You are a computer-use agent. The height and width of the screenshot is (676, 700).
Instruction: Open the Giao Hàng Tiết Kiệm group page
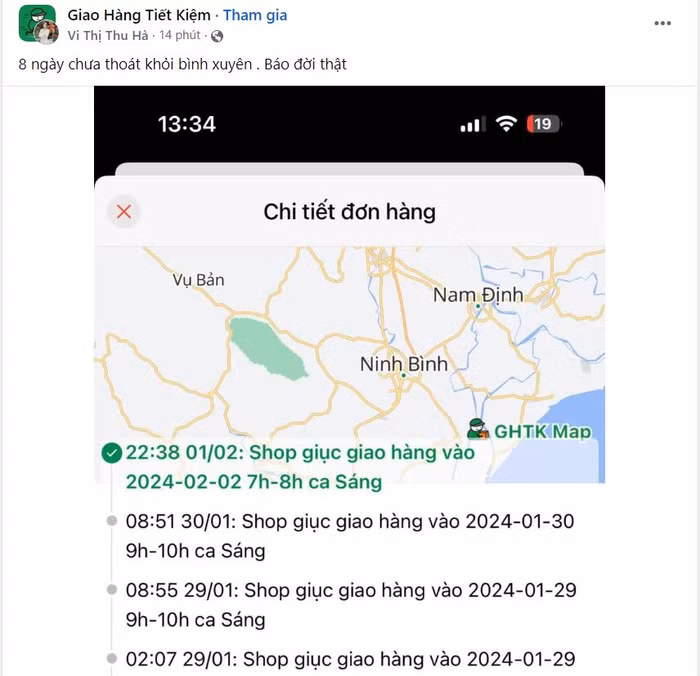click(138, 15)
